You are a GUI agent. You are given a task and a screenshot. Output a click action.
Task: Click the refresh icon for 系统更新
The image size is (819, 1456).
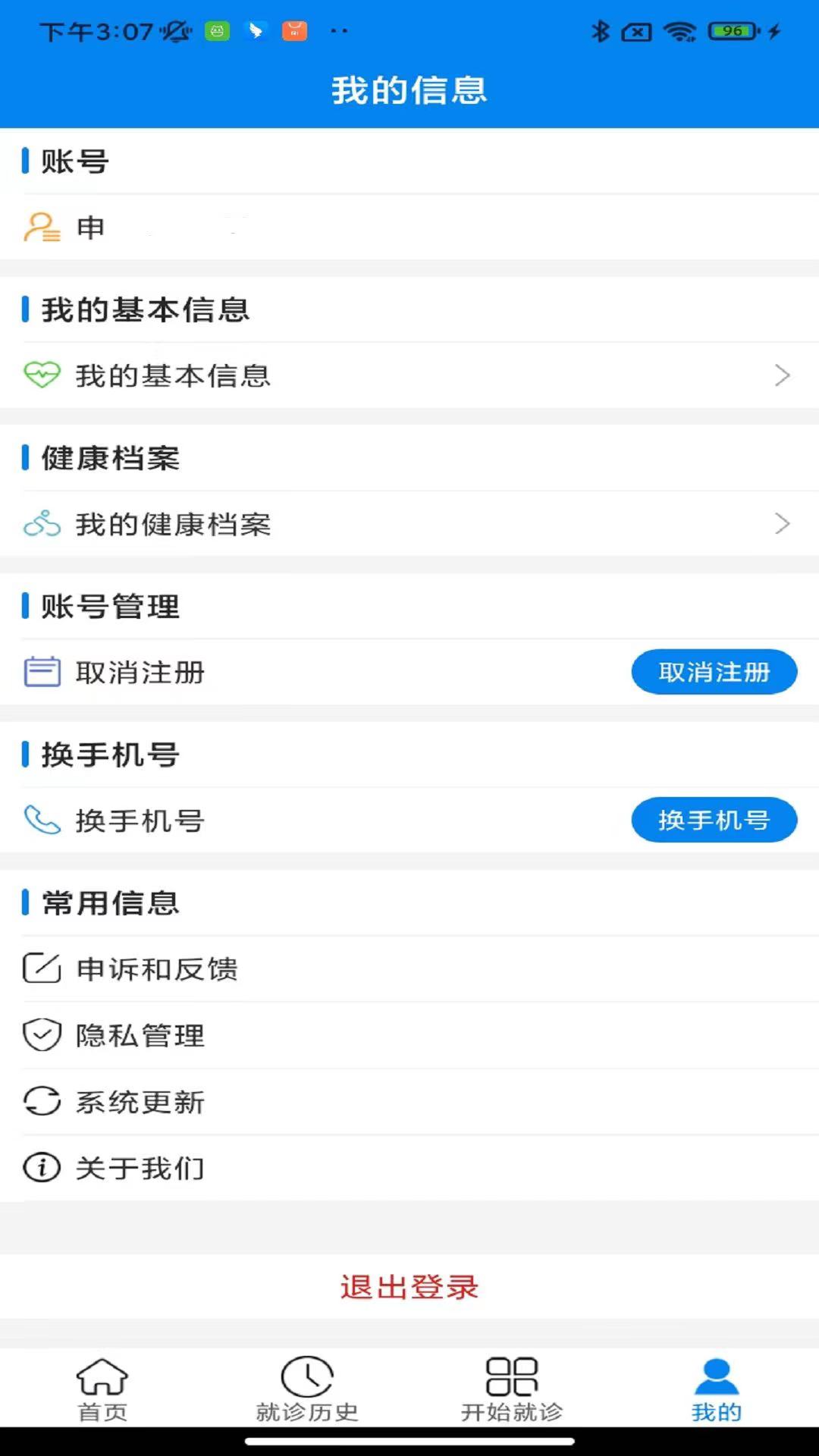(x=43, y=1101)
